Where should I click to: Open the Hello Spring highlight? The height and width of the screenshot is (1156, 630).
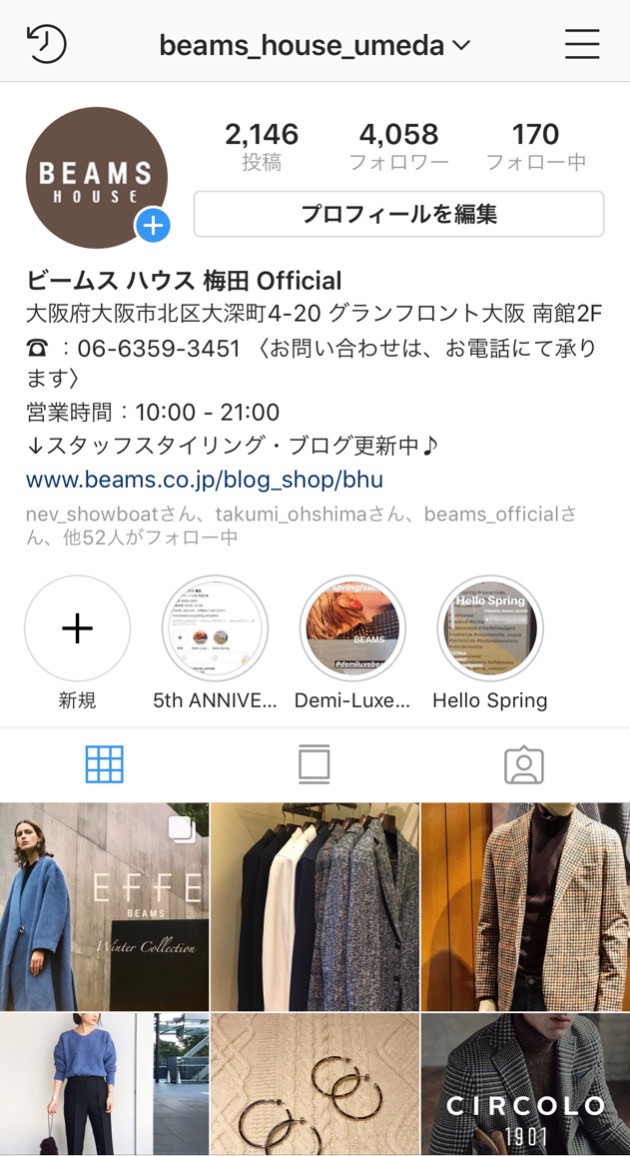tap(490, 628)
